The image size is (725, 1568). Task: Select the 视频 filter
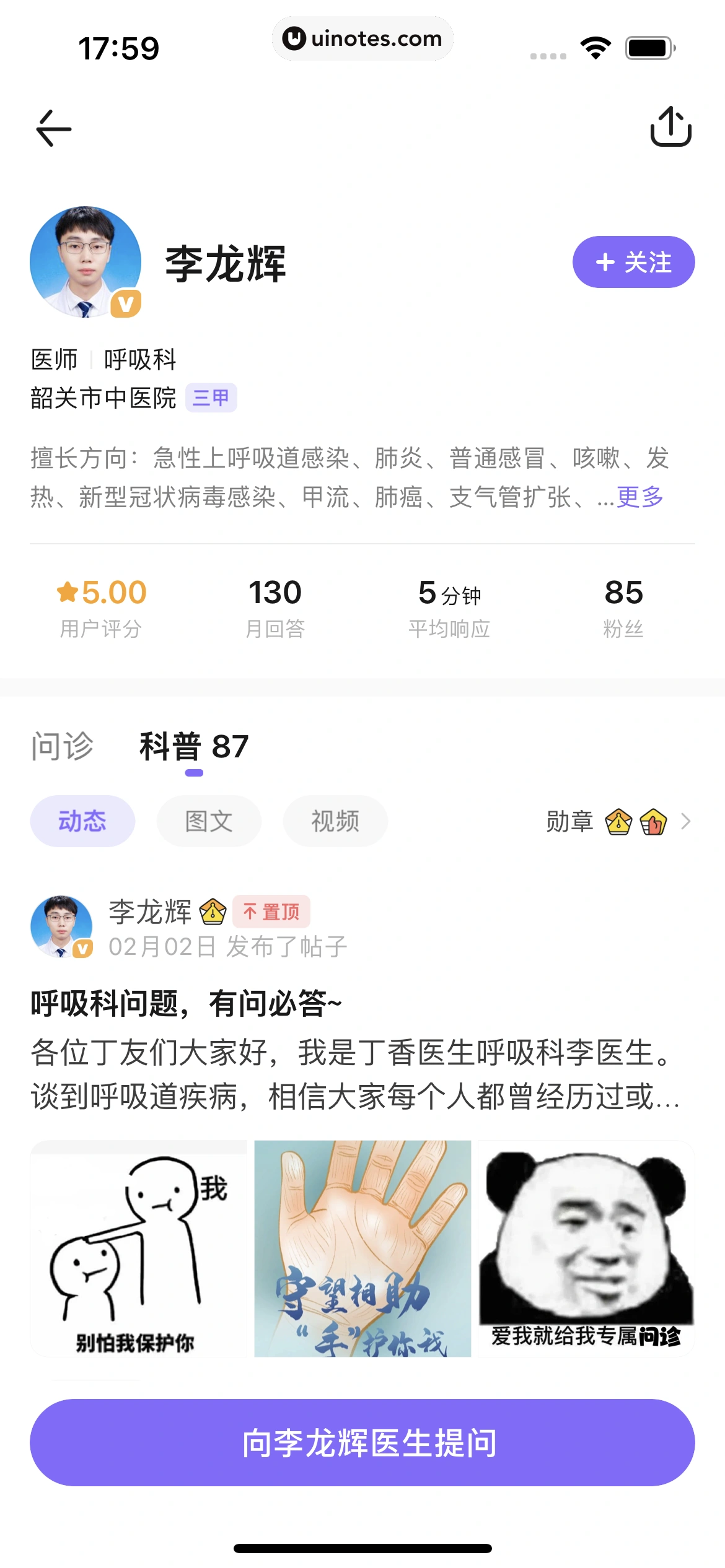[x=335, y=821]
